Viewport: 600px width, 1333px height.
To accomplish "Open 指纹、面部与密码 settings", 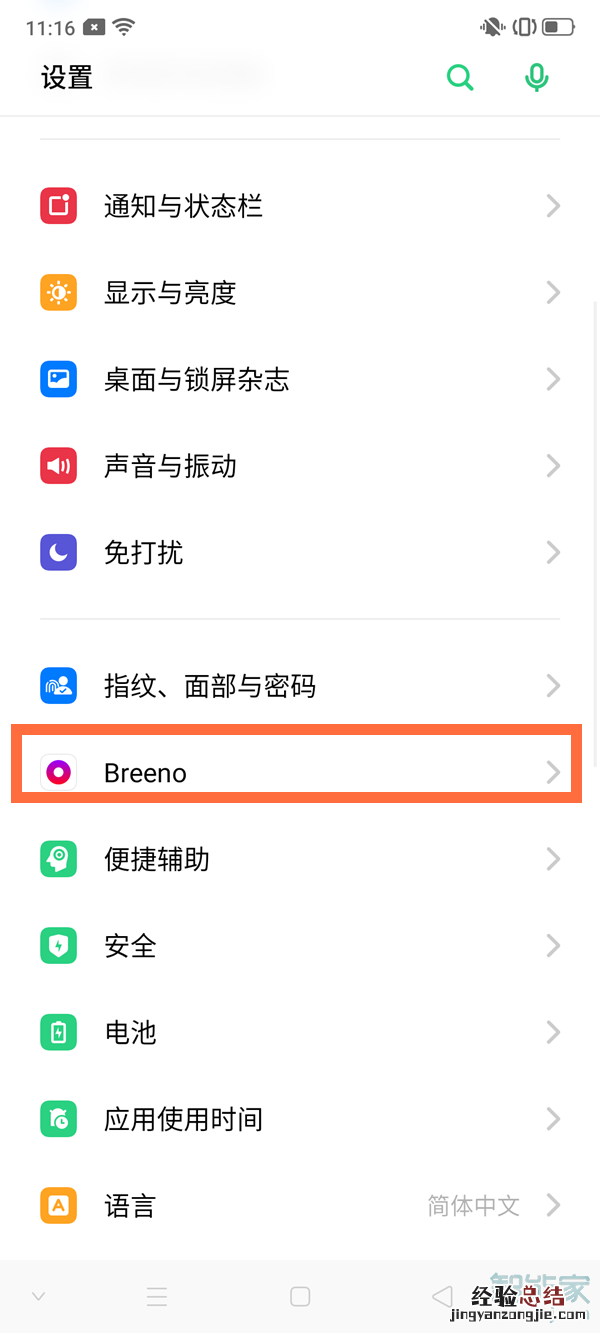I will tap(300, 686).
